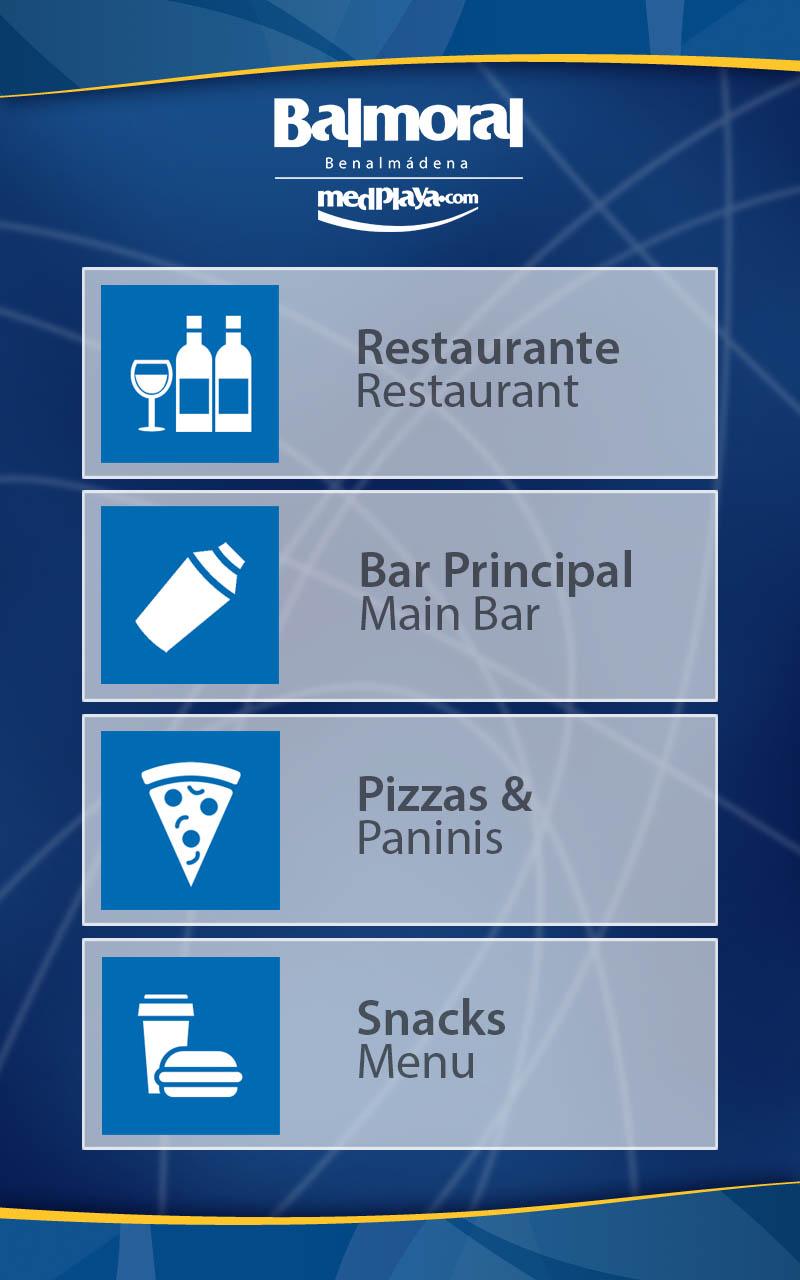Open the Restaurante / Restaurant menu
Screen dimensions: 800x1280
(x=400, y=373)
